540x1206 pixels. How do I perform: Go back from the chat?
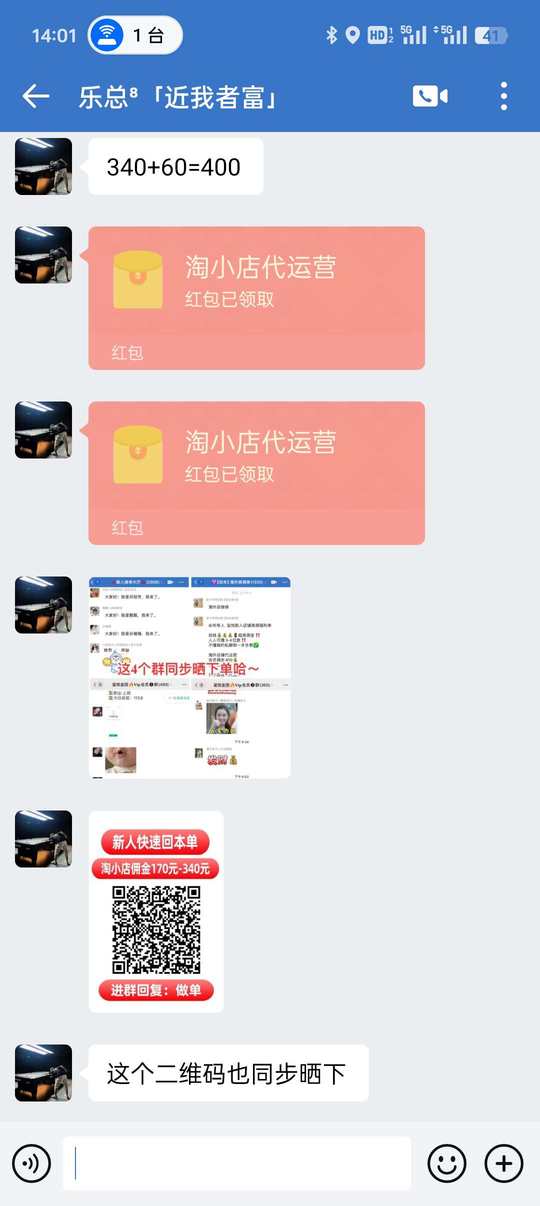pyautogui.click(x=36, y=96)
